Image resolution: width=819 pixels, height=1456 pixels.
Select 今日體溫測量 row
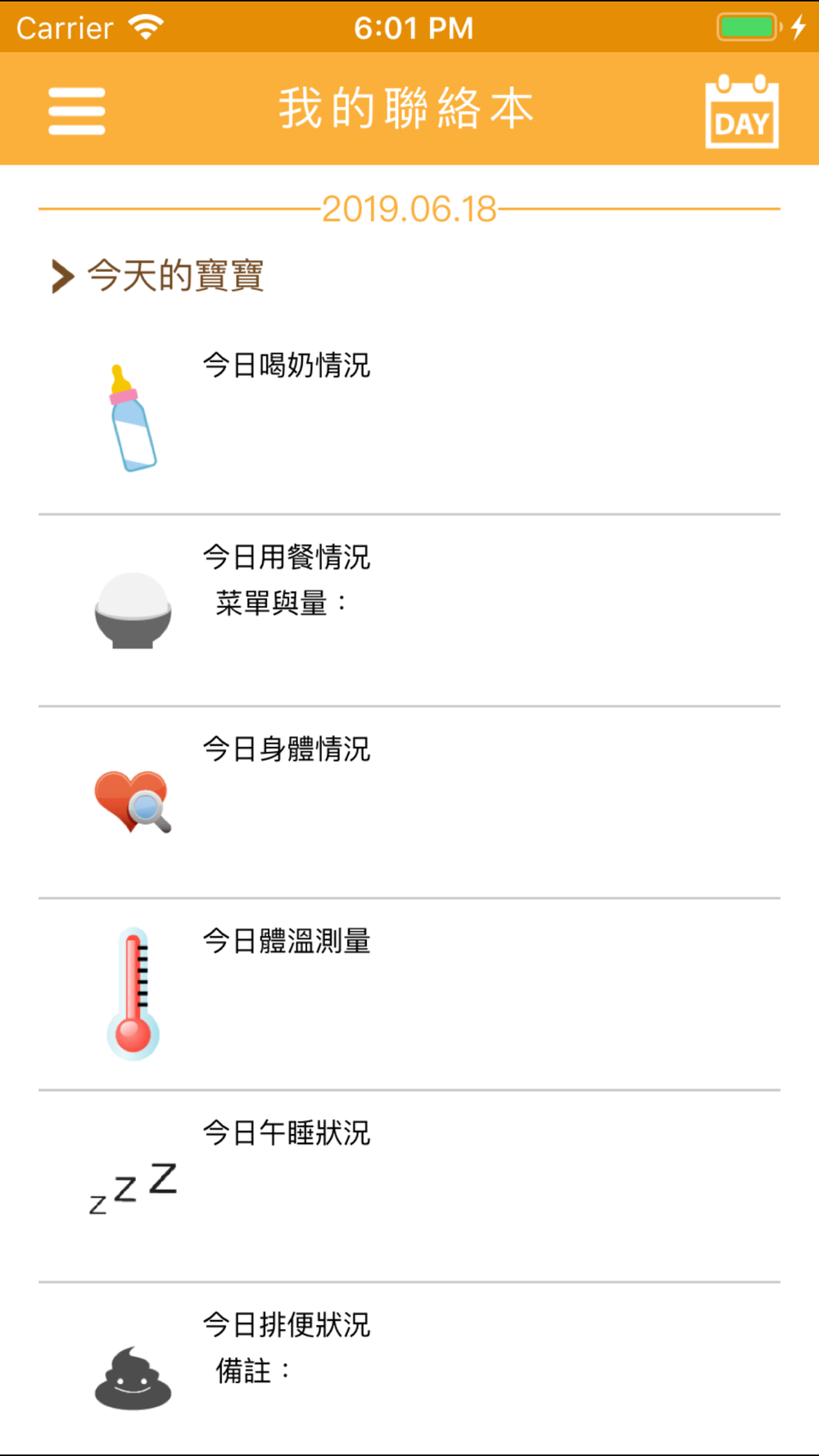(x=409, y=994)
